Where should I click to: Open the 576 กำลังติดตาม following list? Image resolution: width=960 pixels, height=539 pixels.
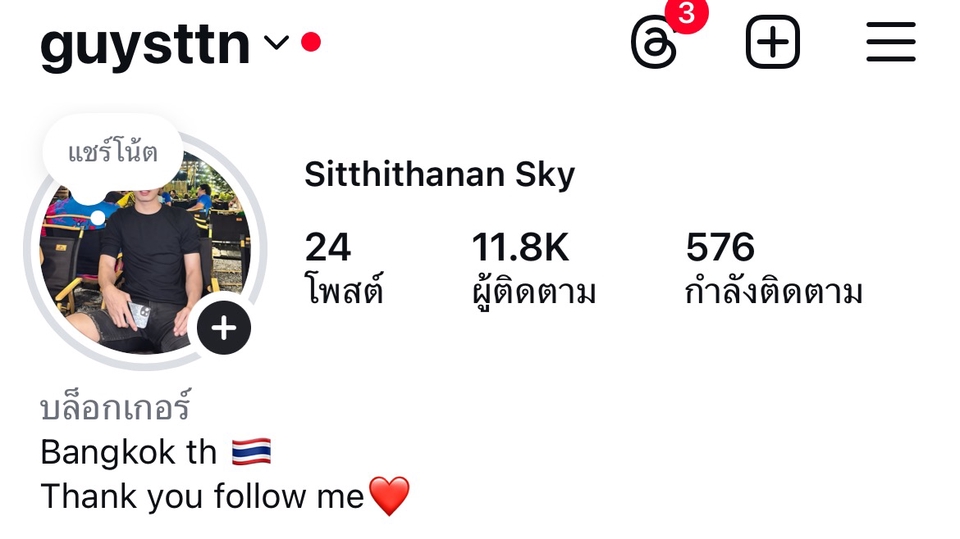[773, 268]
